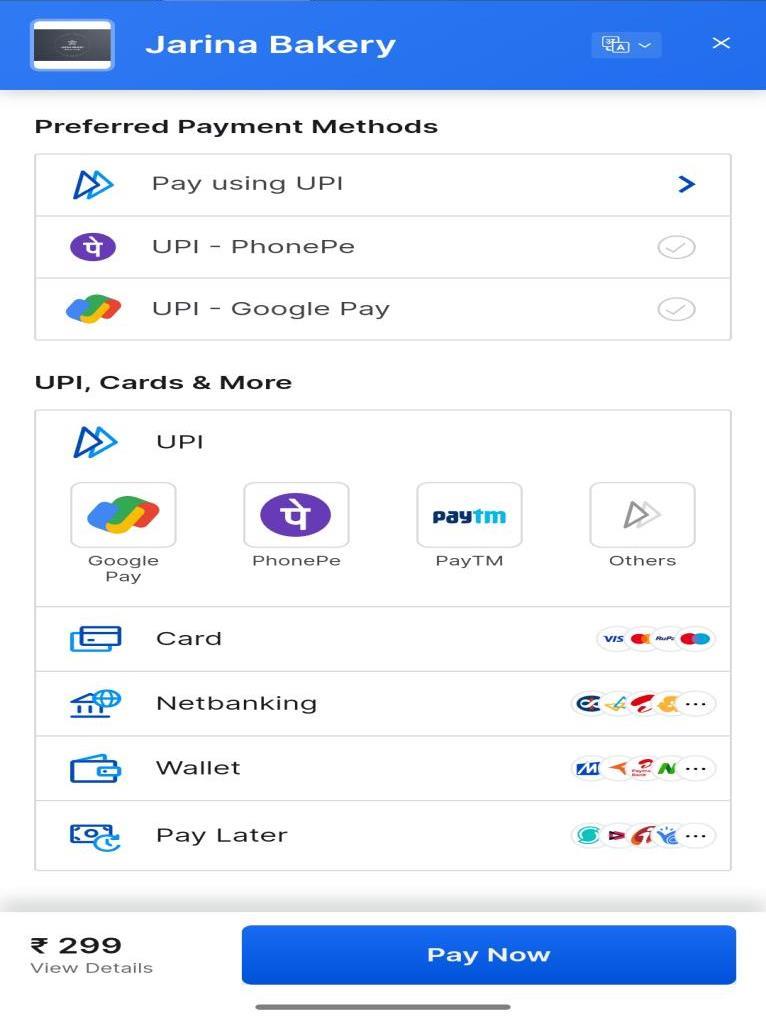This screenshot has height=1019, width=766.
Task: Close the Jarina Bakery payment screen
Action: point(721,43)
